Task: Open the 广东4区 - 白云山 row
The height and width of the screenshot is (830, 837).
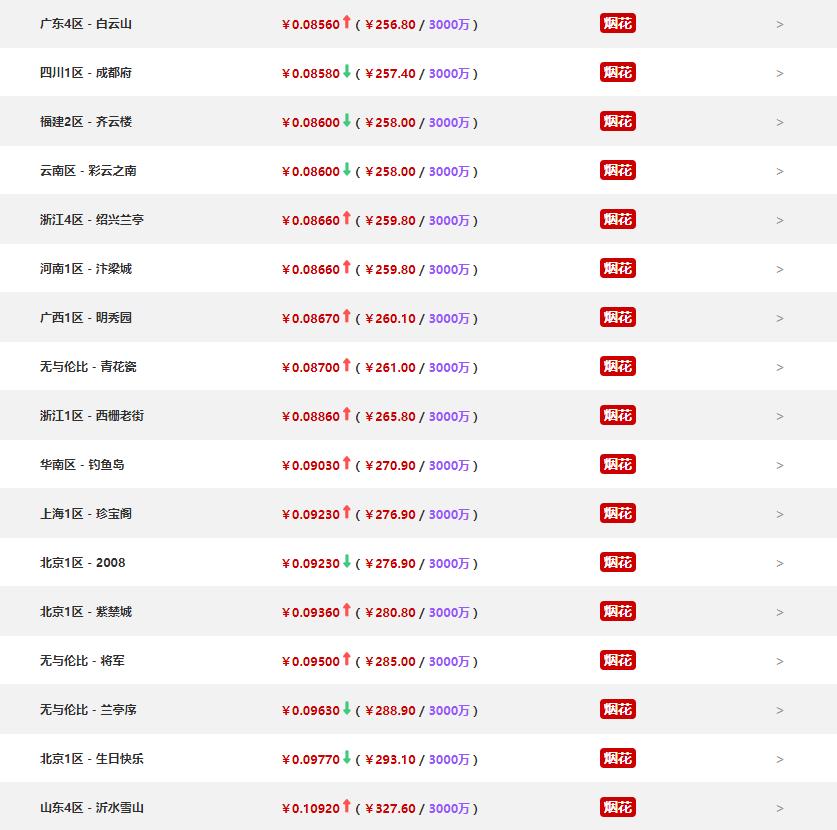Action: tap(86, 24)
